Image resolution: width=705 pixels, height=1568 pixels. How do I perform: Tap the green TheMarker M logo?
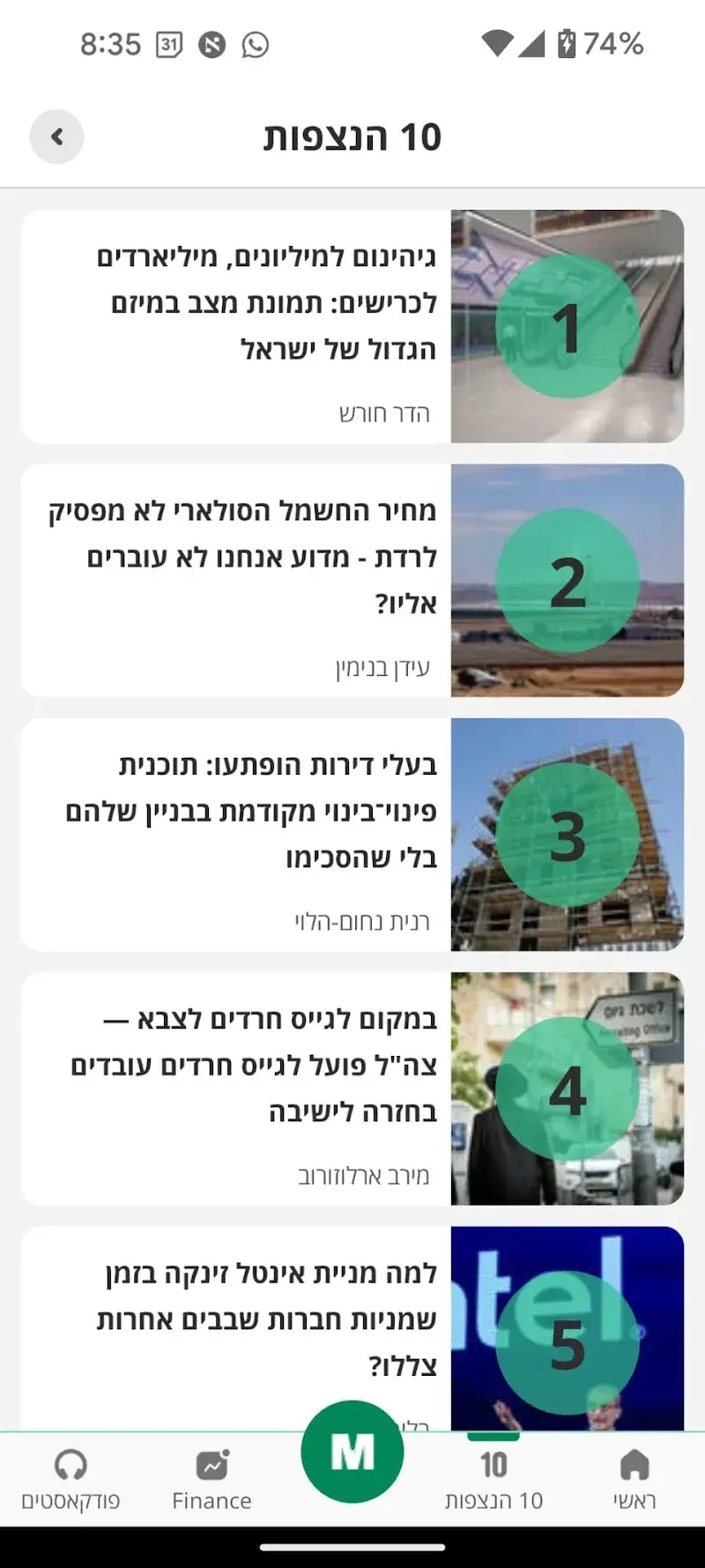point(352,1454)
